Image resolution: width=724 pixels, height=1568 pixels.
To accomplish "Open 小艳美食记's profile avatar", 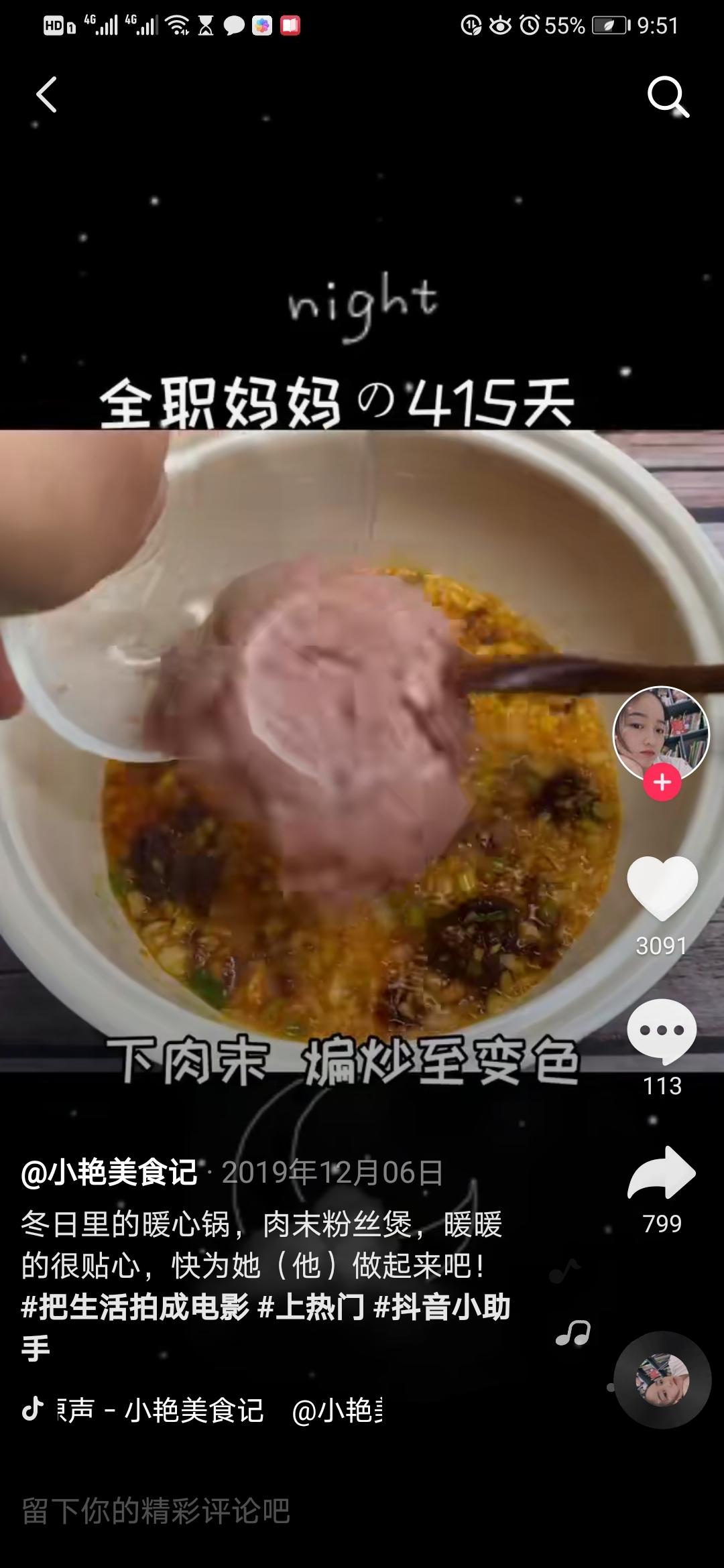I will click(661, 732).
